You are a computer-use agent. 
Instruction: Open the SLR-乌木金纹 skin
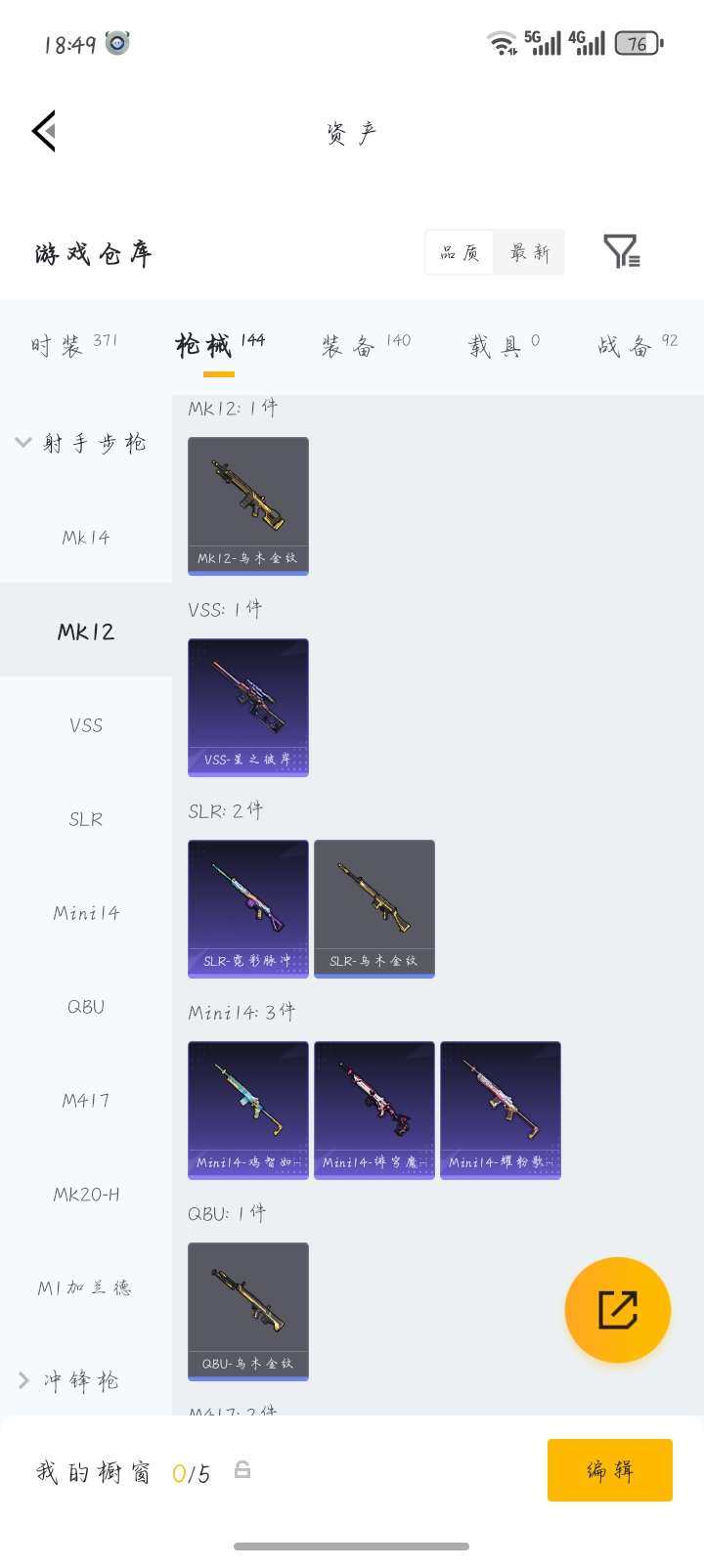pyautogui.click(x=374, y=908)
